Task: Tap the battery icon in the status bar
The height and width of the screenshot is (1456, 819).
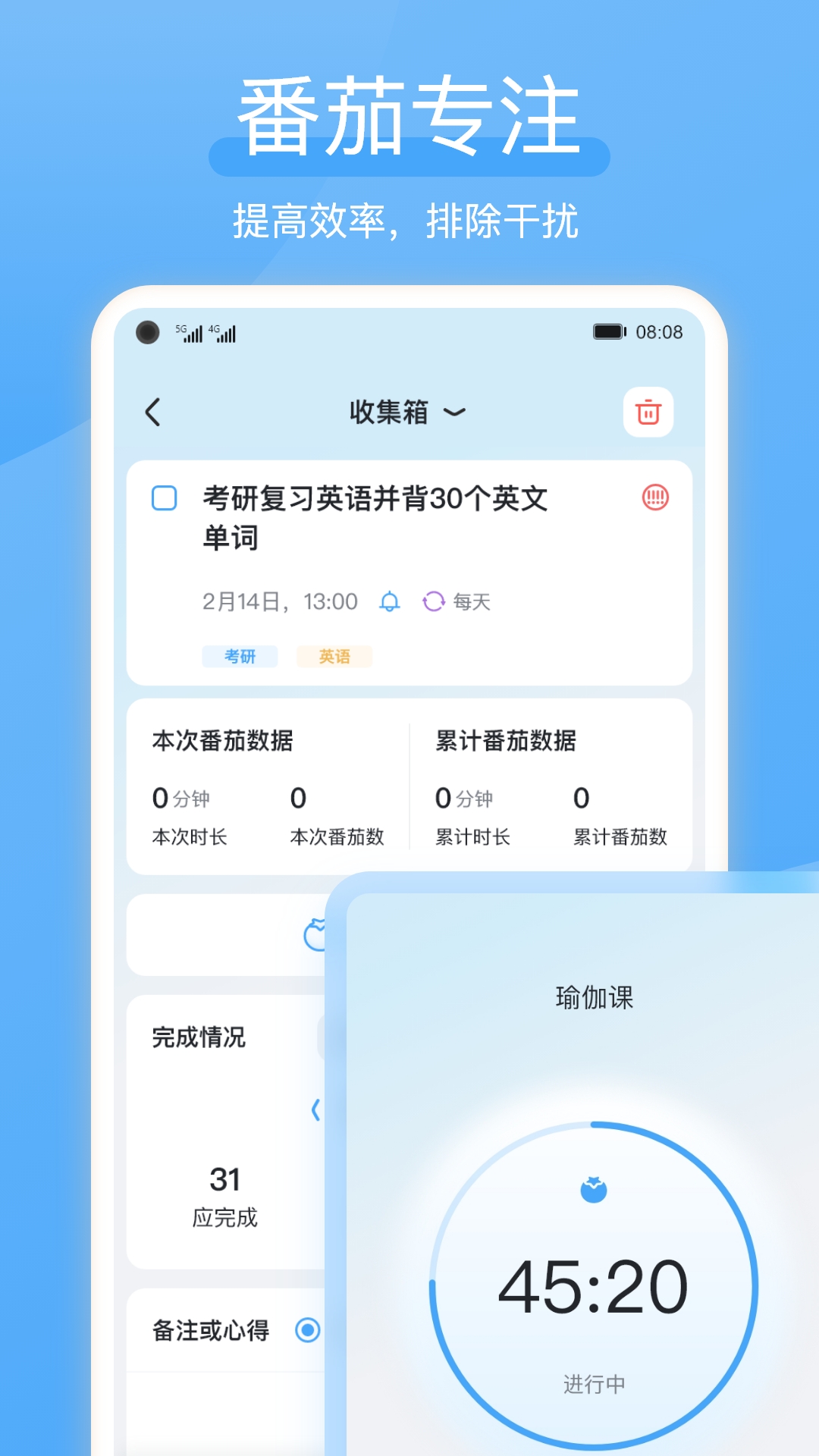Action: pyautogui.click(x=608, y=331)
